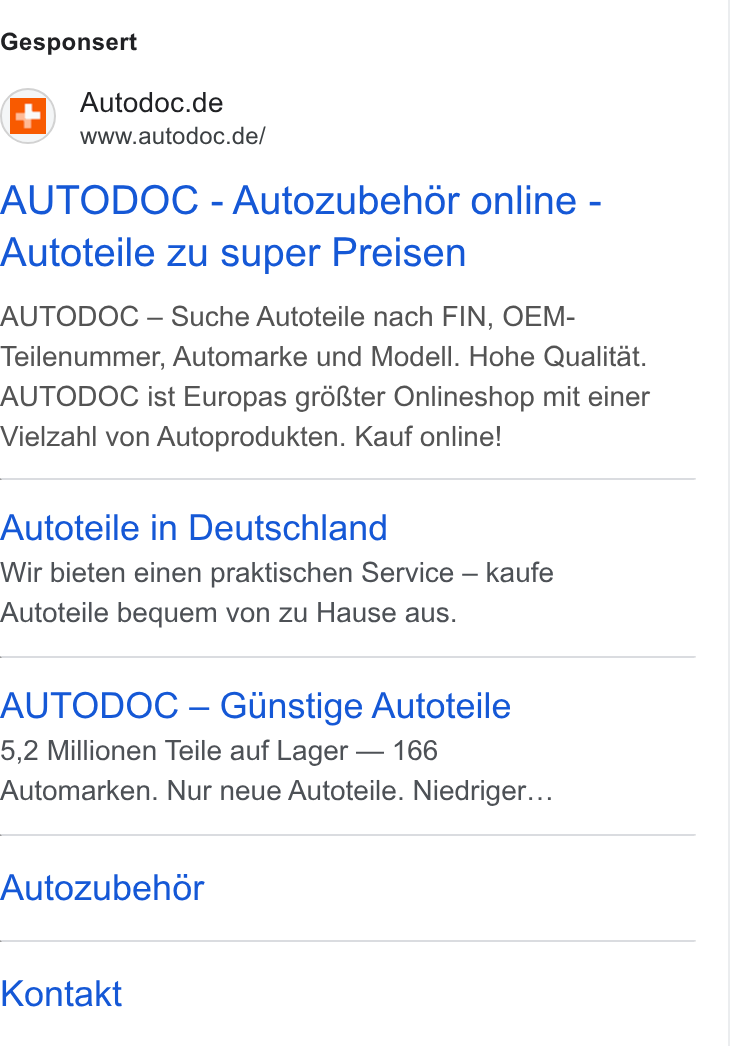Open the Autoteile in Deutschland sitelink
Viewport: 730px width, 1046px height.
click(194, 528)
